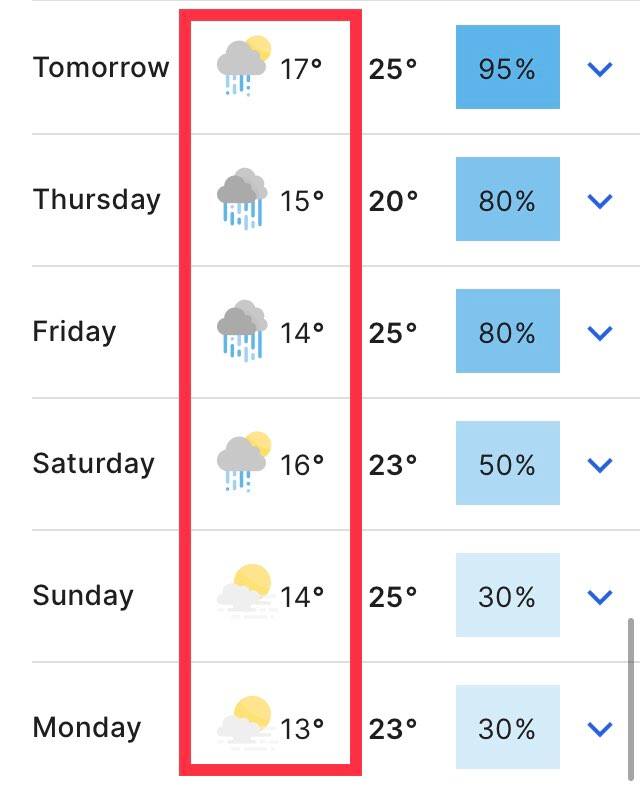Open Sunday's forecast dropdown chevron
Viewport: 640px width, 791px height.
(x=600, y=597)
